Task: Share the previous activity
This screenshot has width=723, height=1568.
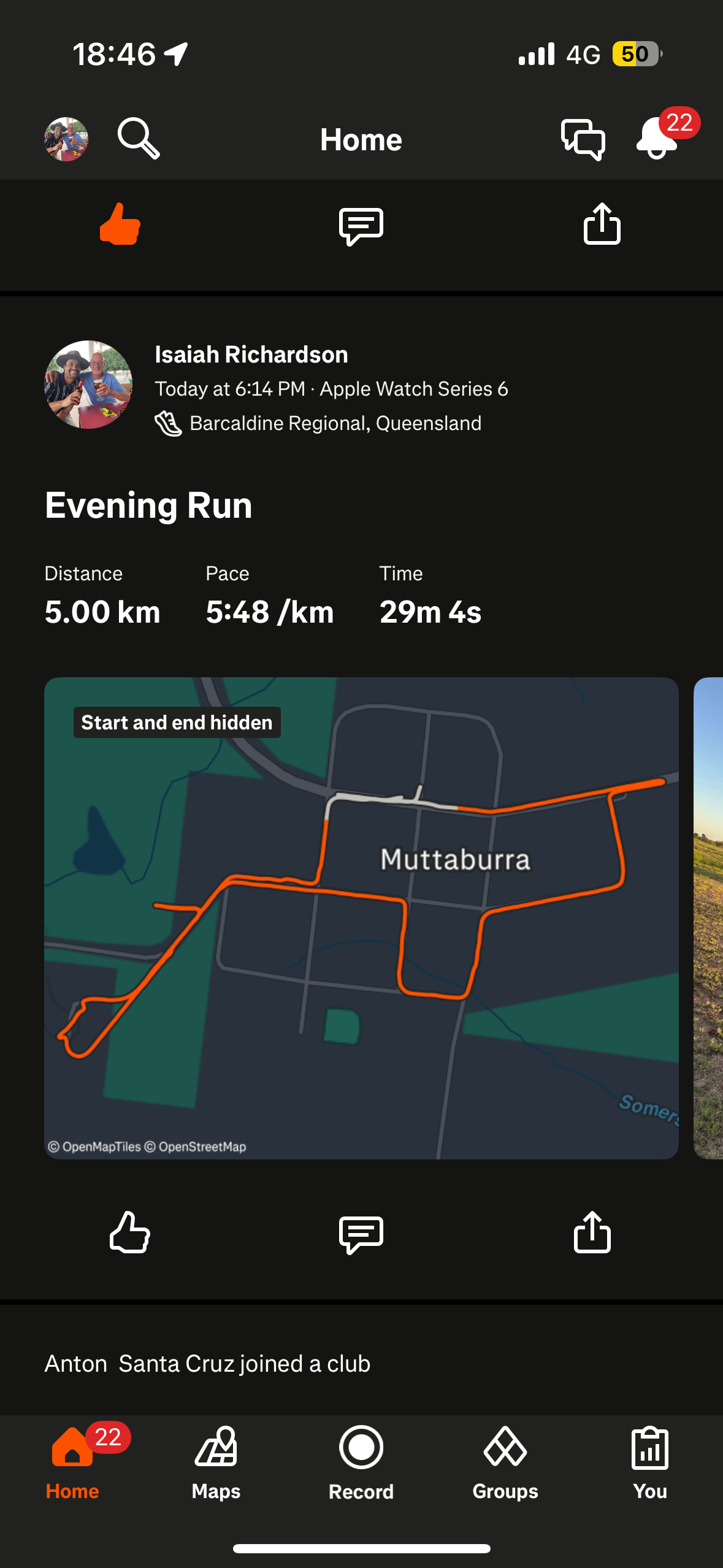Action: [602, 225]
